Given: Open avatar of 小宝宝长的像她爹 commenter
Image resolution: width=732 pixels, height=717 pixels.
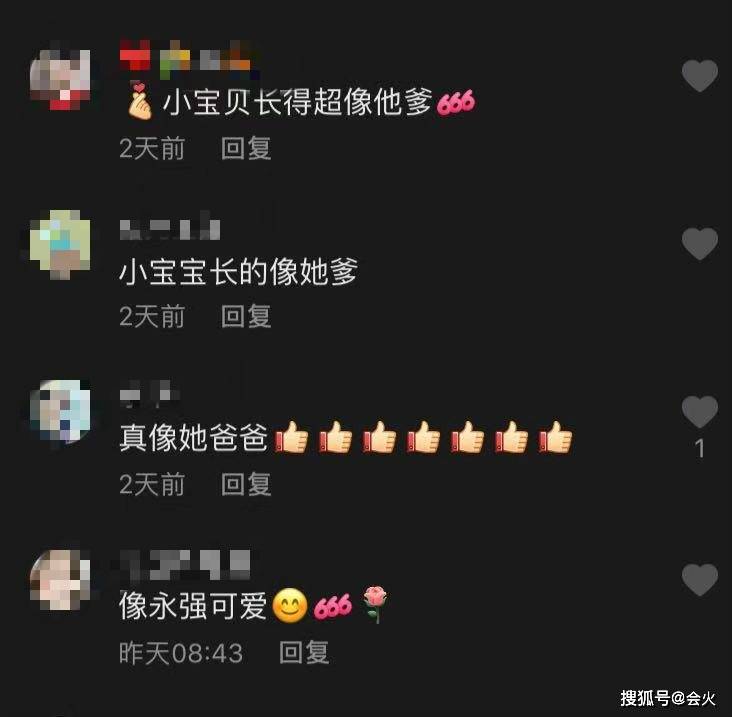Looking at the screenshot, I should coord(60,243).
